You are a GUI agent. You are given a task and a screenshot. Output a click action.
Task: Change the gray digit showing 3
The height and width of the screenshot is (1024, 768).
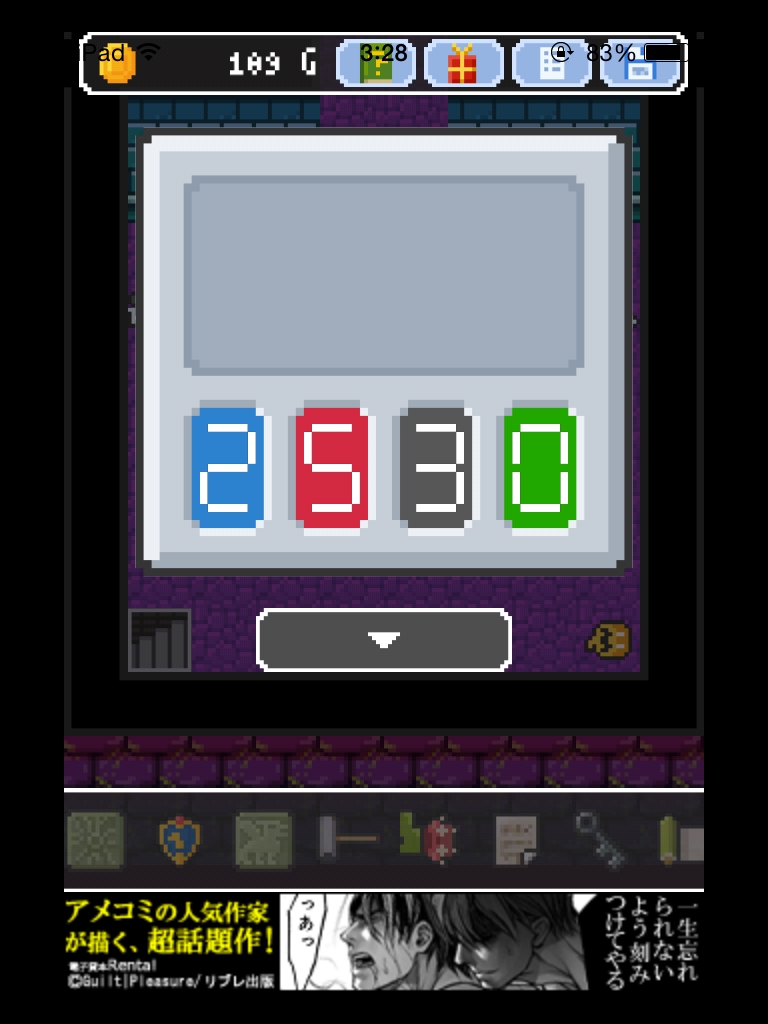[x=436, y=467]
